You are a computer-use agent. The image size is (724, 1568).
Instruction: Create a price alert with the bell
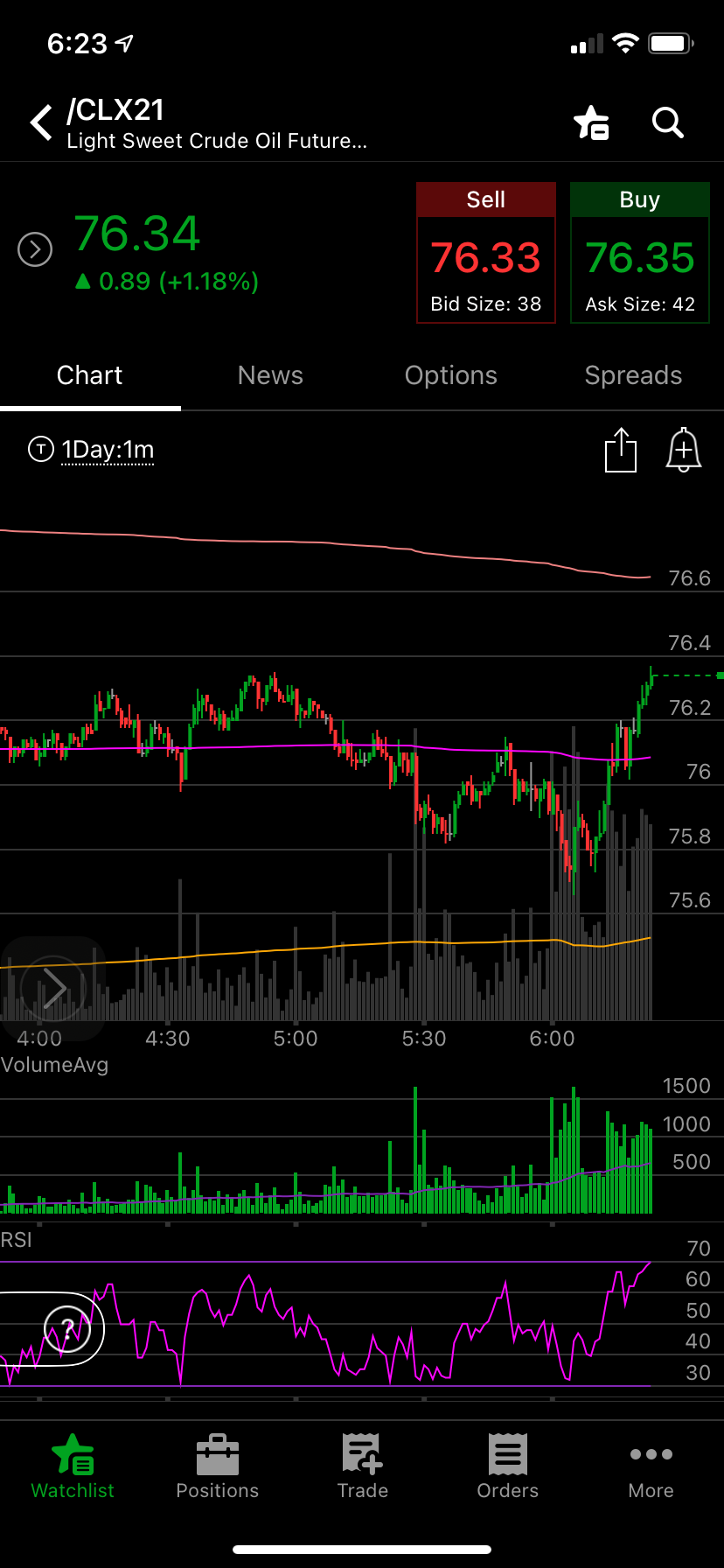(x=684, y=451)
